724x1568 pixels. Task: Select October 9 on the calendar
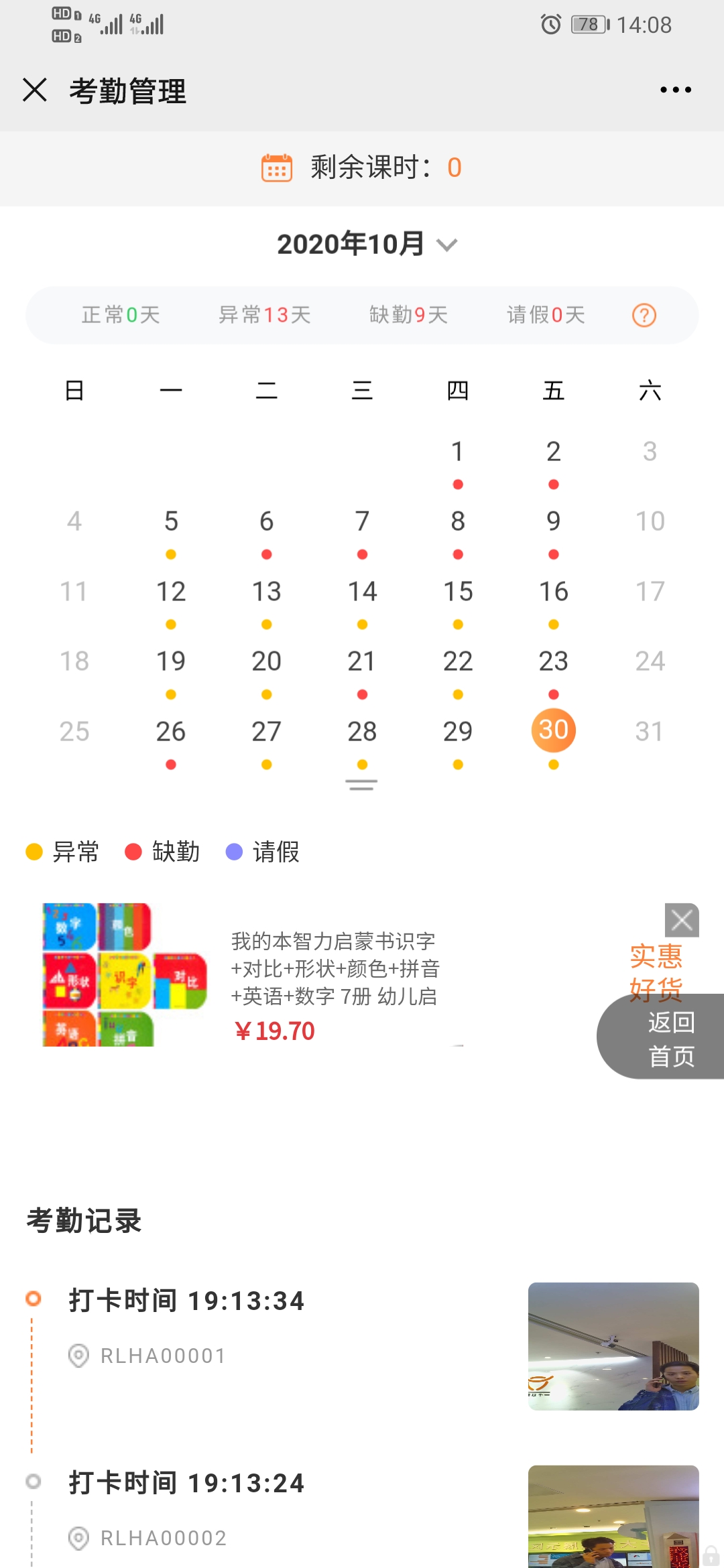pyautogui.click(x=553, y=522)
